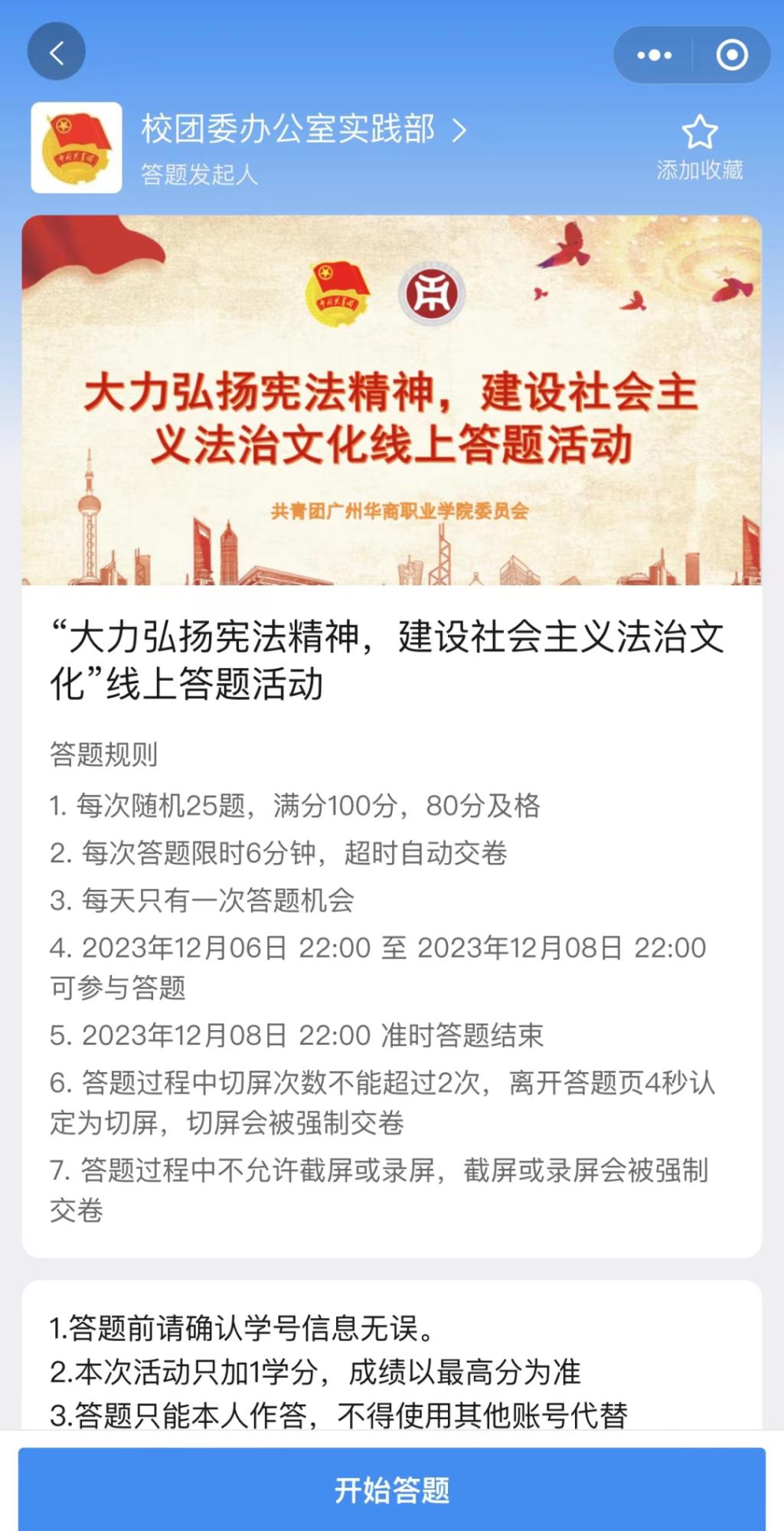Start the quiz with 开始答题
The height and width of the screenshot is (1531, 784).
392,1490
